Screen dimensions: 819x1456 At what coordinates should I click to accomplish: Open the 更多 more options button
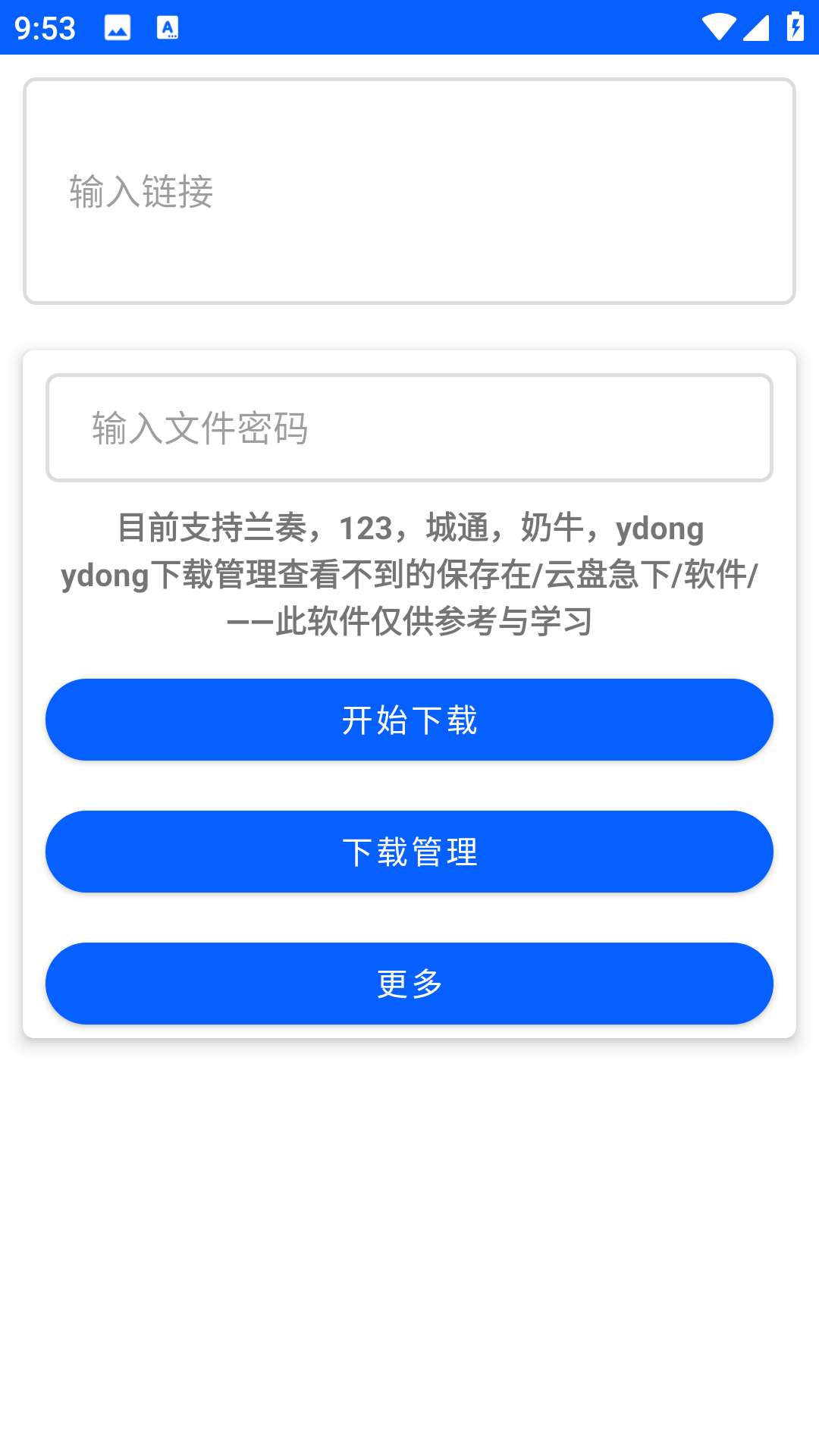(409, 984)
